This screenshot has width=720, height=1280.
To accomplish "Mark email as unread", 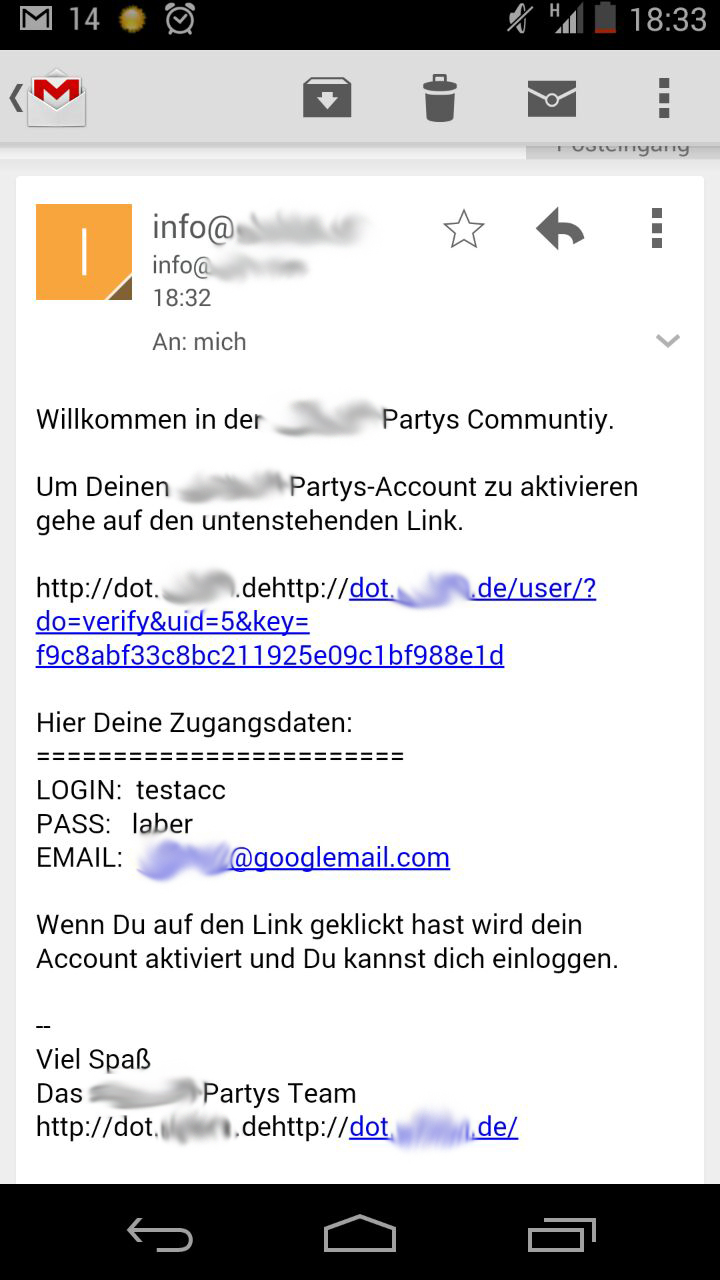I will coord(551,98).
